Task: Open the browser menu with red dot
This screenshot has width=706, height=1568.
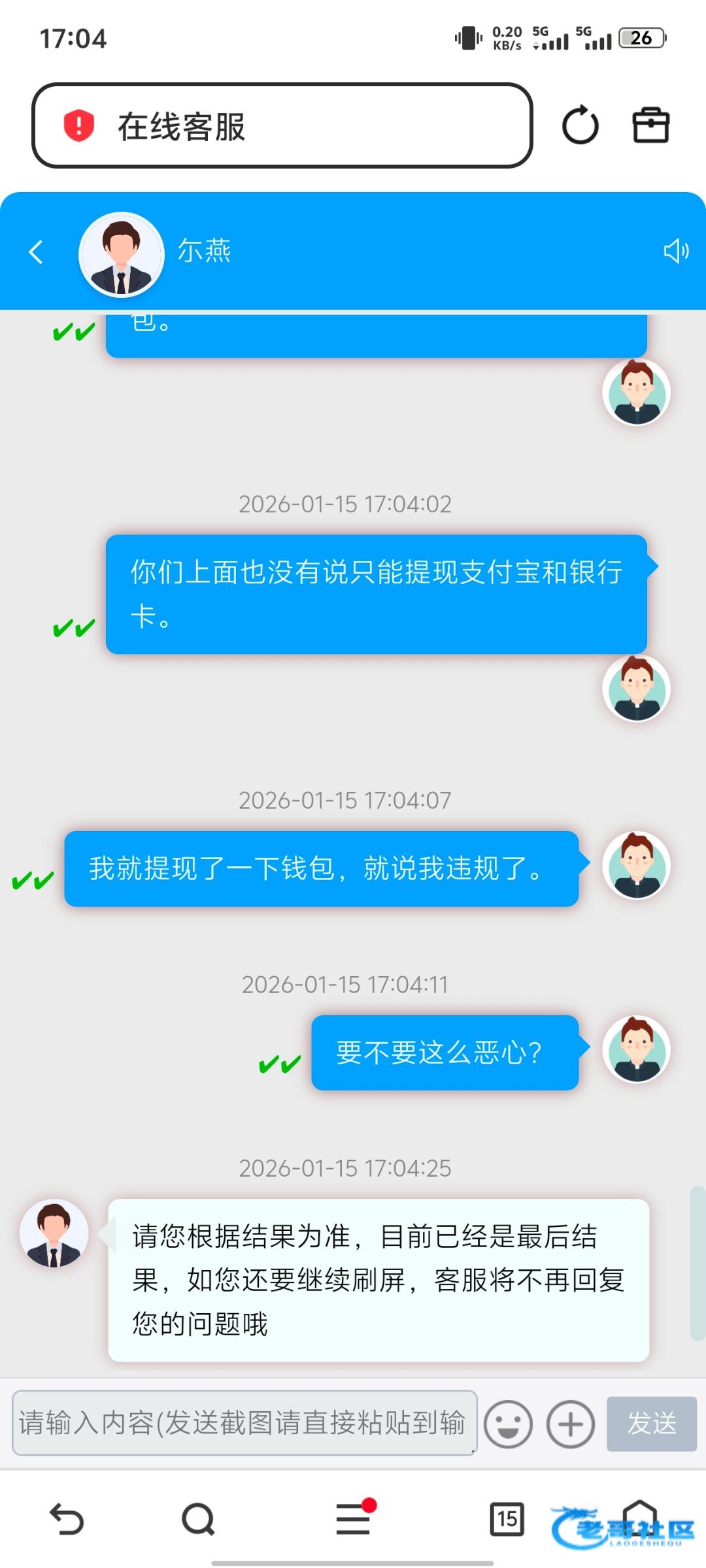Action: pos(353,1519)
